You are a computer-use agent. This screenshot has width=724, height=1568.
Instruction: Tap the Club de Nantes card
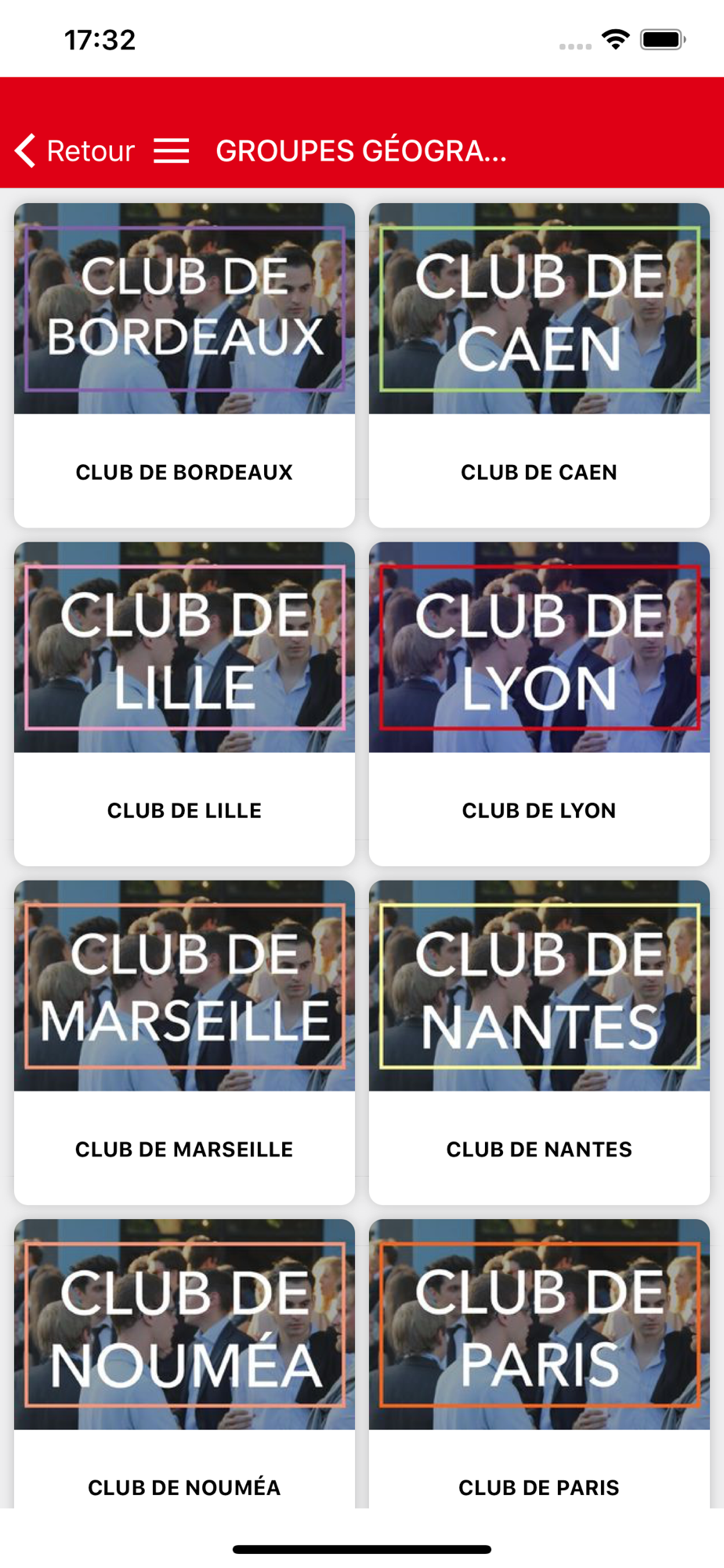pos(539,1042)
